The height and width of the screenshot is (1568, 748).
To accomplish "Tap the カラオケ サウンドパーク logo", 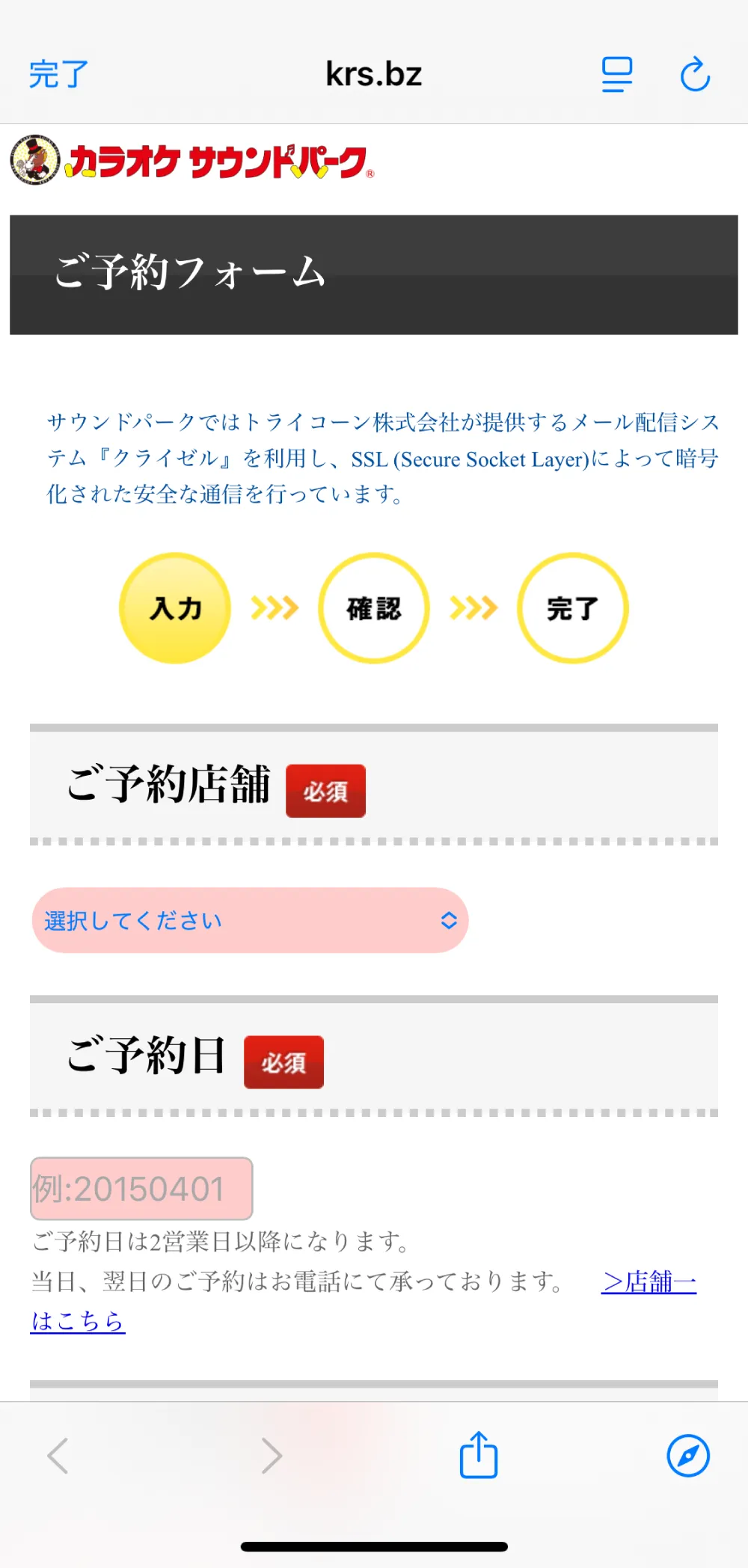I will click(191, 159).
